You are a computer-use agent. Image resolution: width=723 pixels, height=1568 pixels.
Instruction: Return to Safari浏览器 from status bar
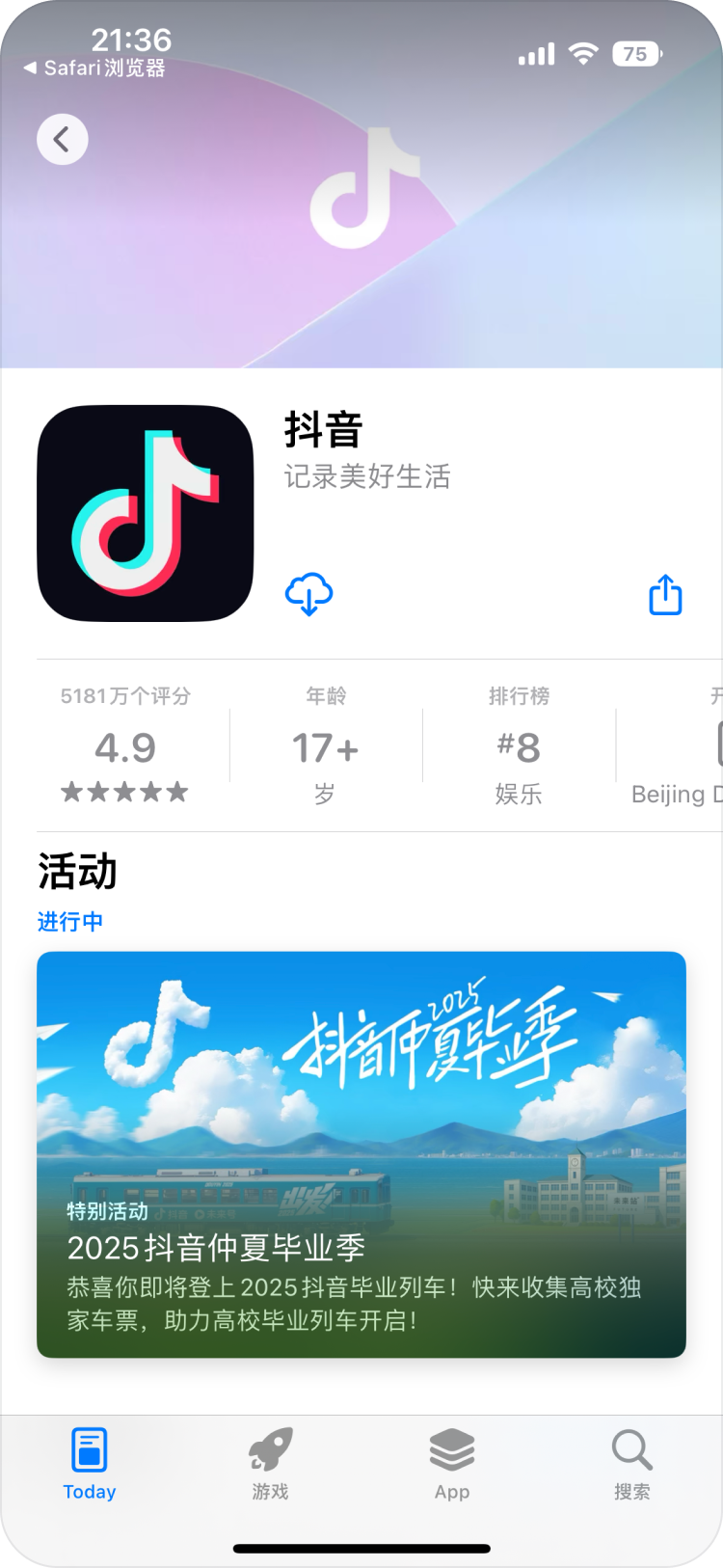[x=94, y=68]
